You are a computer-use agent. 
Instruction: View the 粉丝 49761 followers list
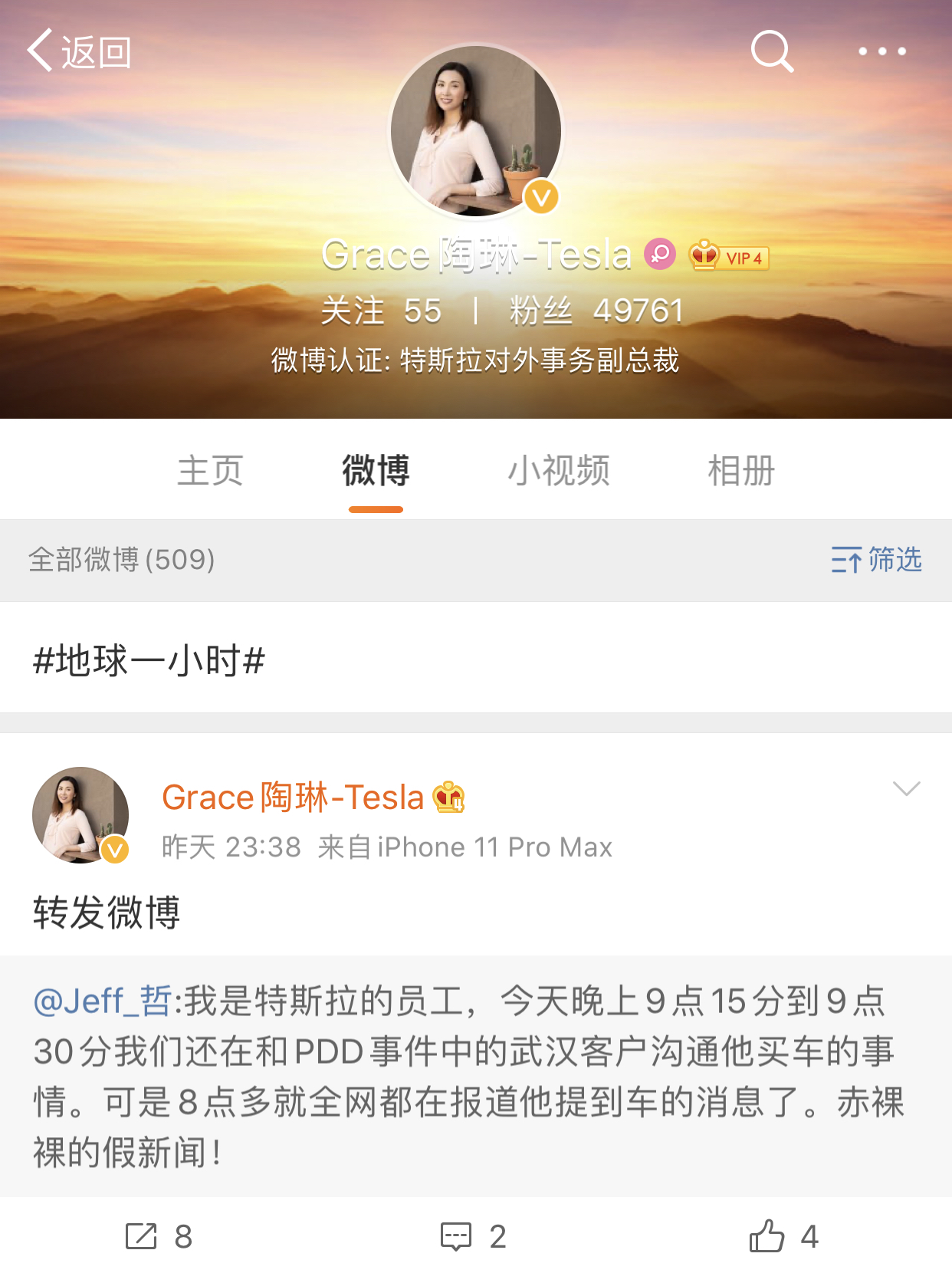click(596, 311)
